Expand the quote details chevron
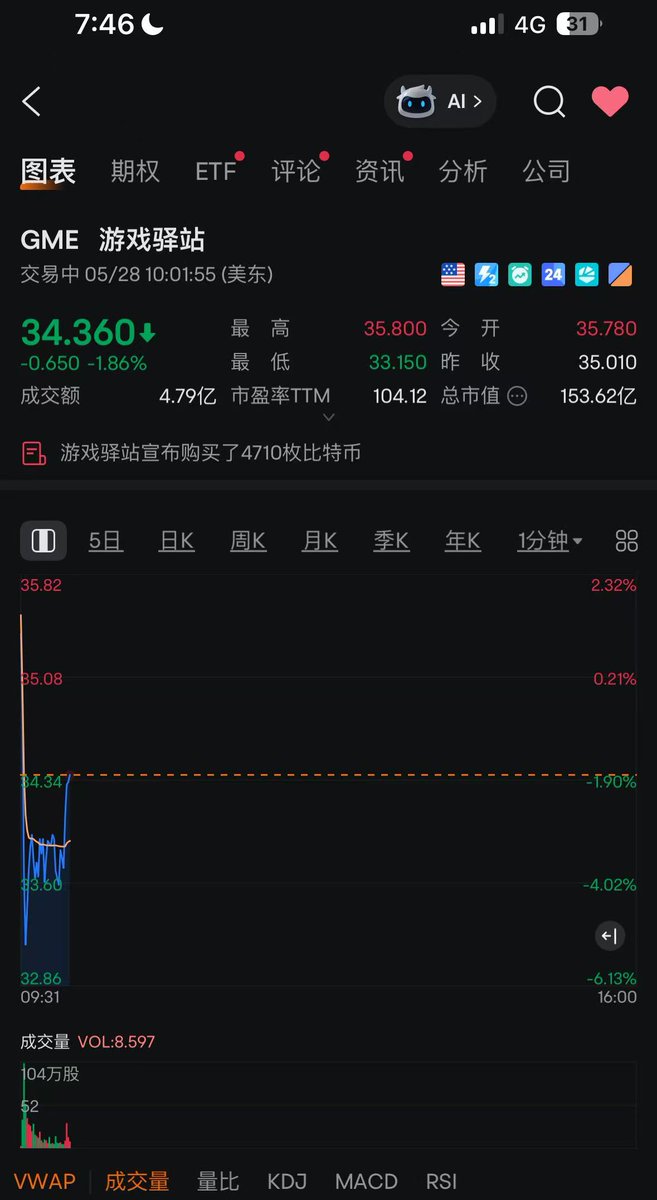 coord(328,417)
